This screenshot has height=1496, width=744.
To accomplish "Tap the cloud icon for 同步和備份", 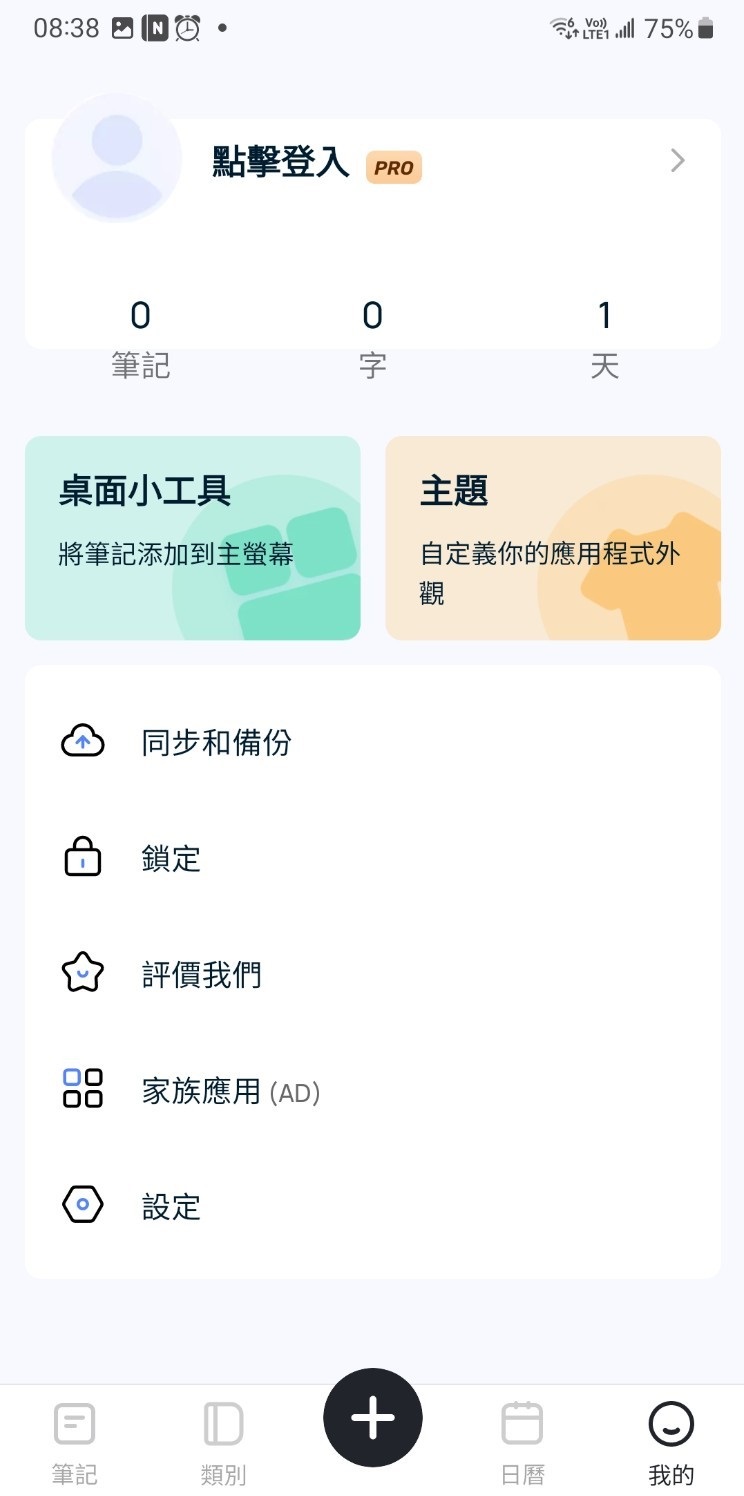I will click(81, 741).
